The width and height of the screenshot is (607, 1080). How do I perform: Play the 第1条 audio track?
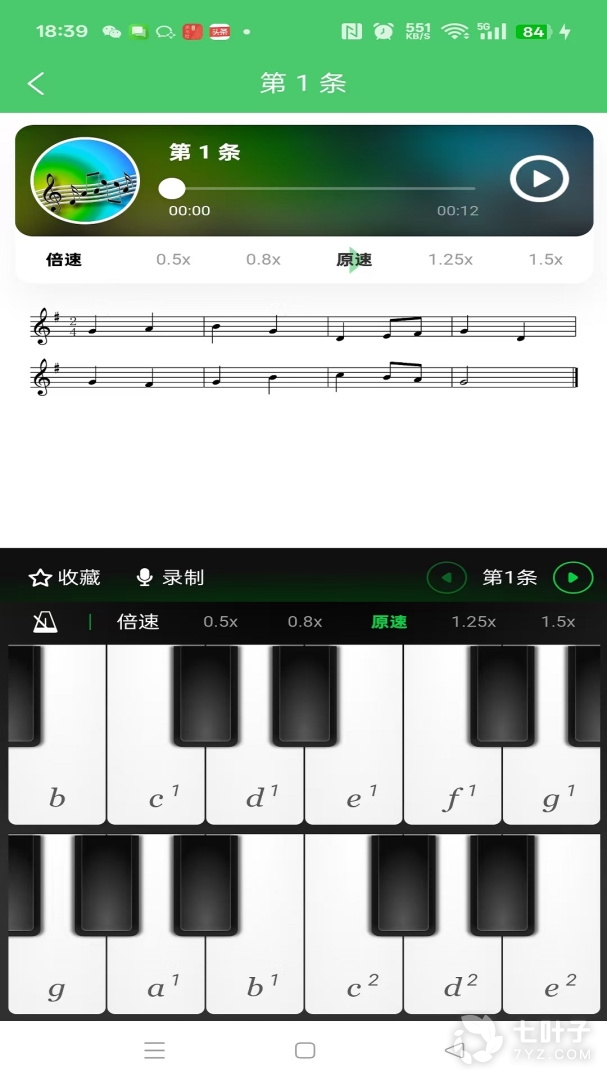[539, 179]
